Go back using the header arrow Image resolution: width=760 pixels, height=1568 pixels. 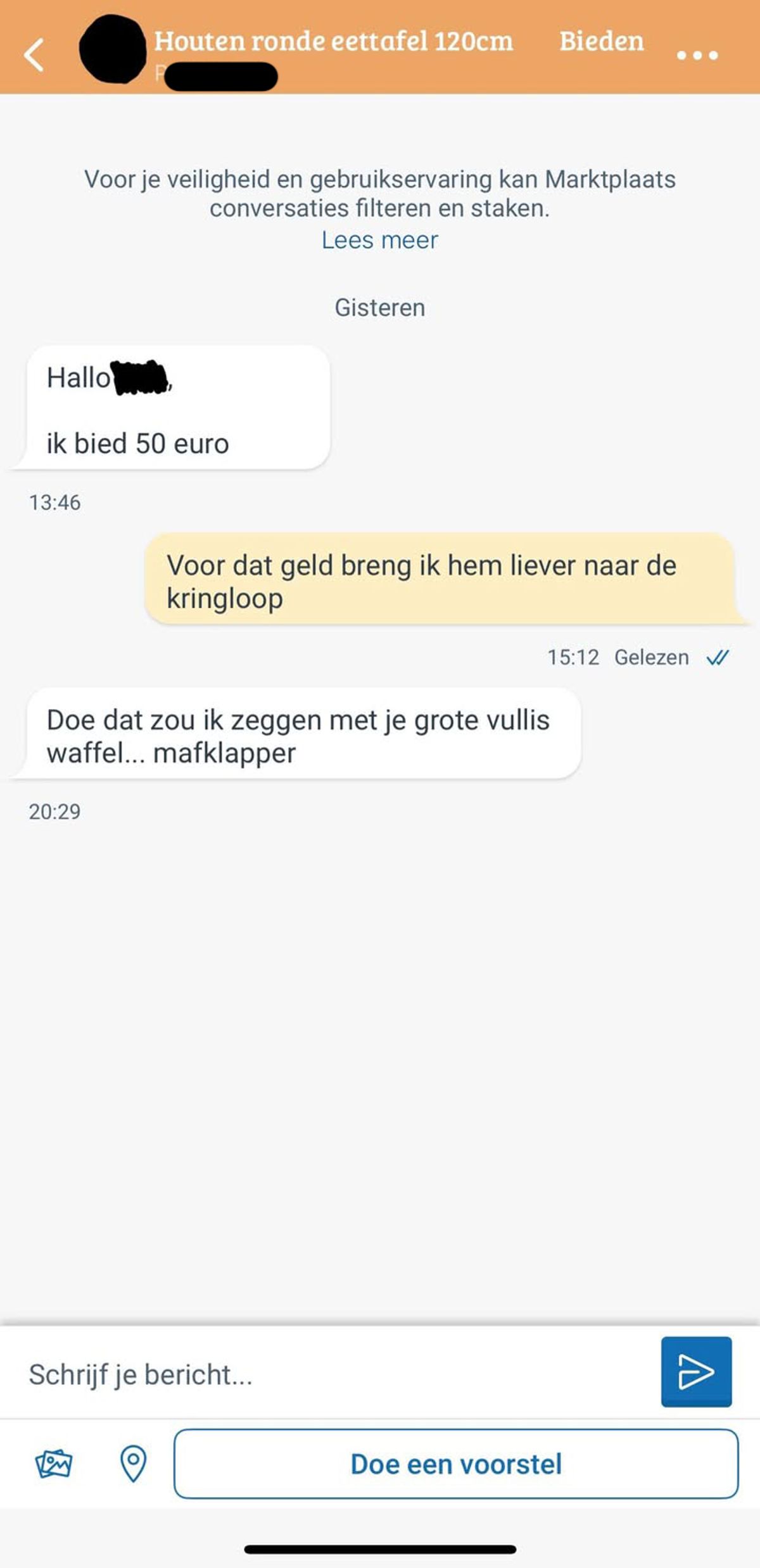click(x=34, y=55)
